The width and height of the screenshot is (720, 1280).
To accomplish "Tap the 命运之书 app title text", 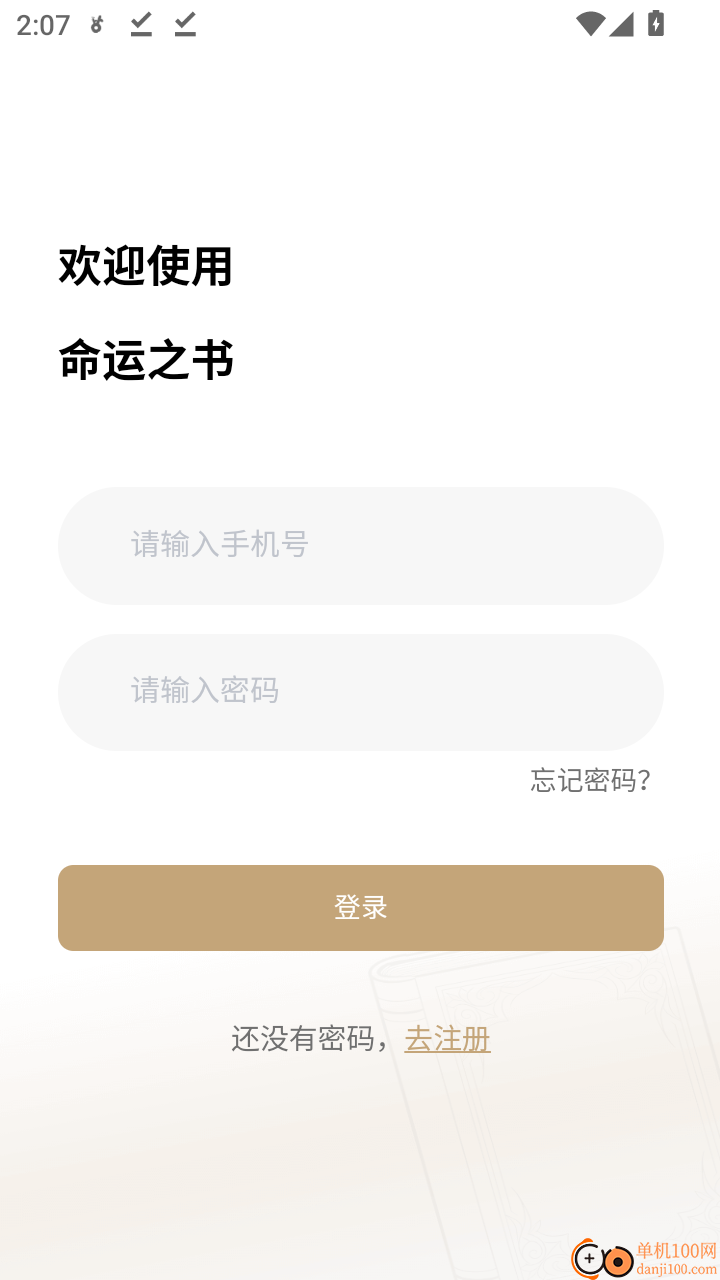I will coord(147,360).
